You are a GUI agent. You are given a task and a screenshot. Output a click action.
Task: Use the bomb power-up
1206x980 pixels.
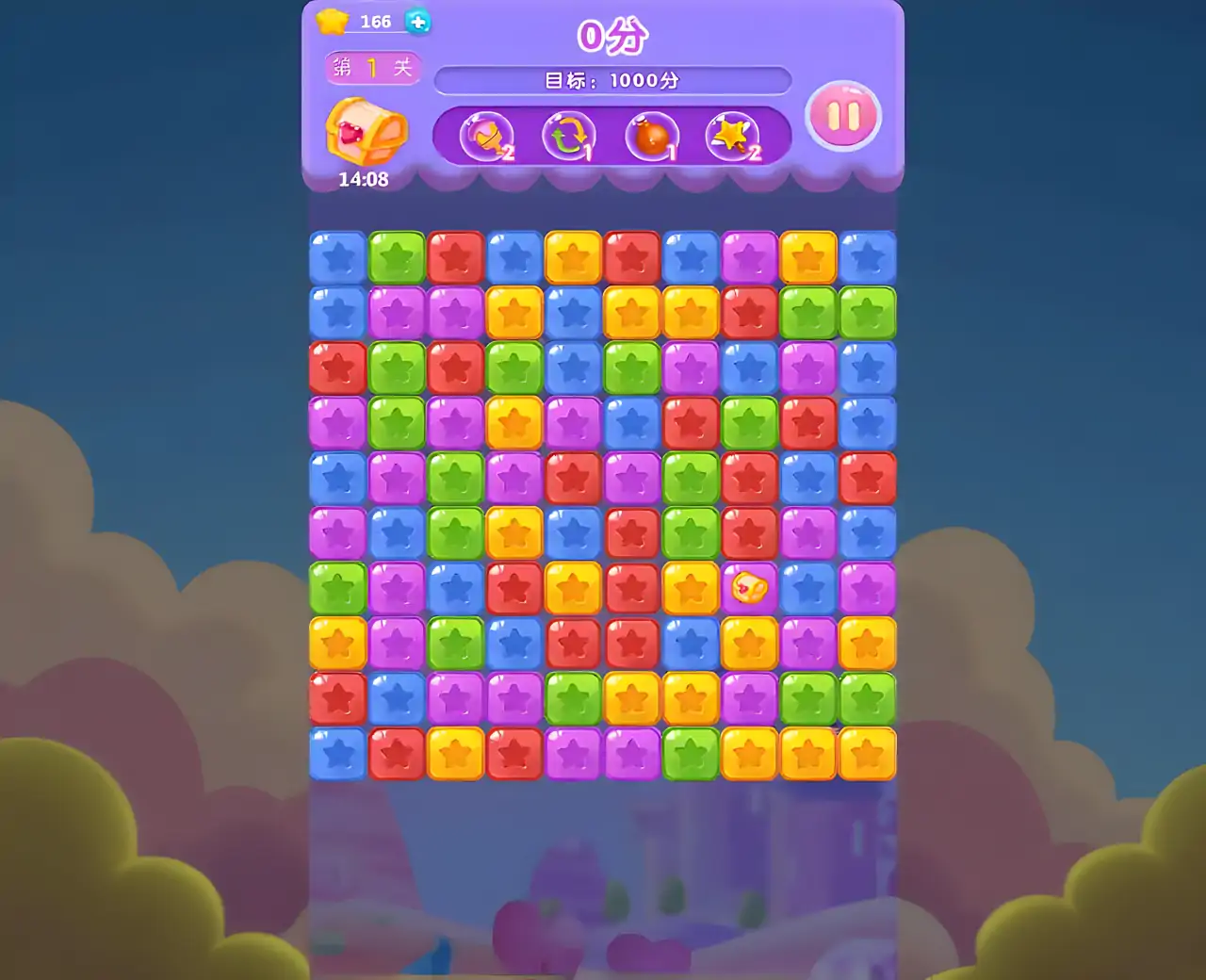pyautogui.click(x=651, y=137)
